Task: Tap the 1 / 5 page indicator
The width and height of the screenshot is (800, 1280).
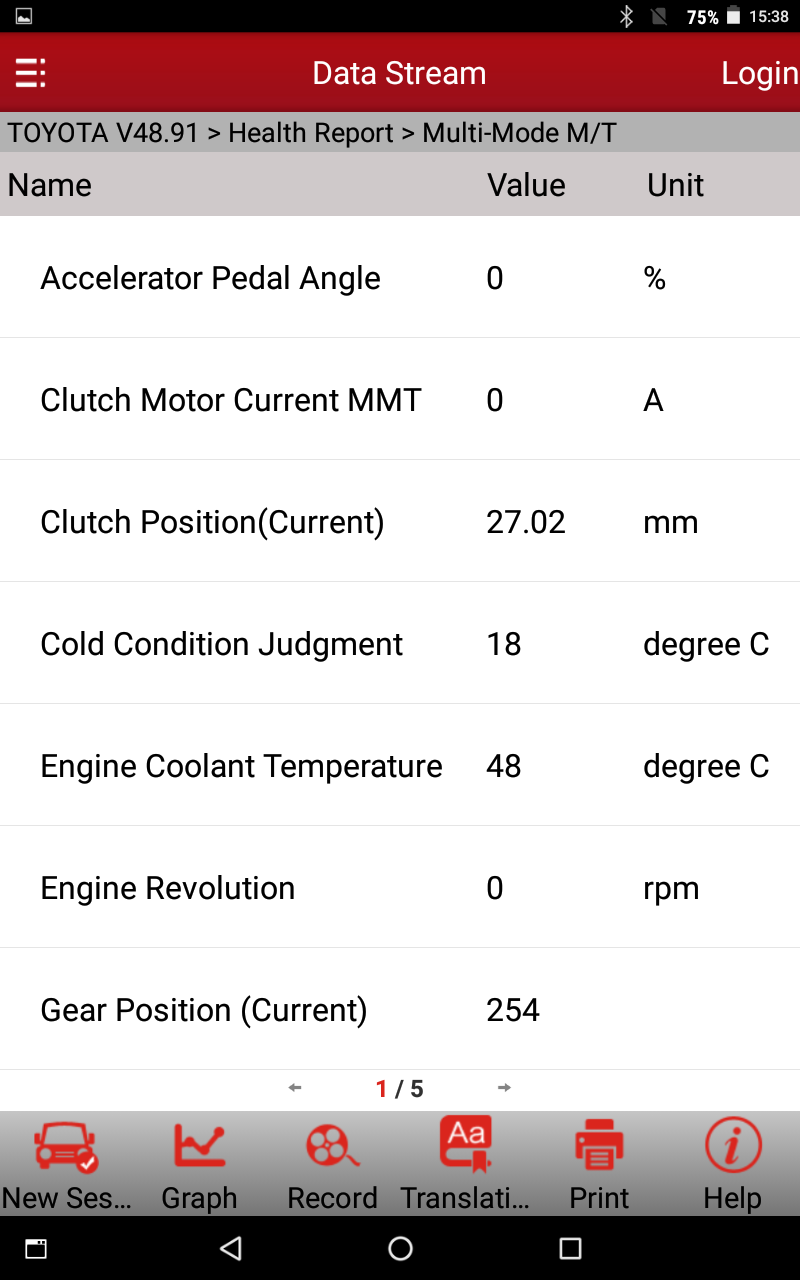Action: click(400, 1086)
